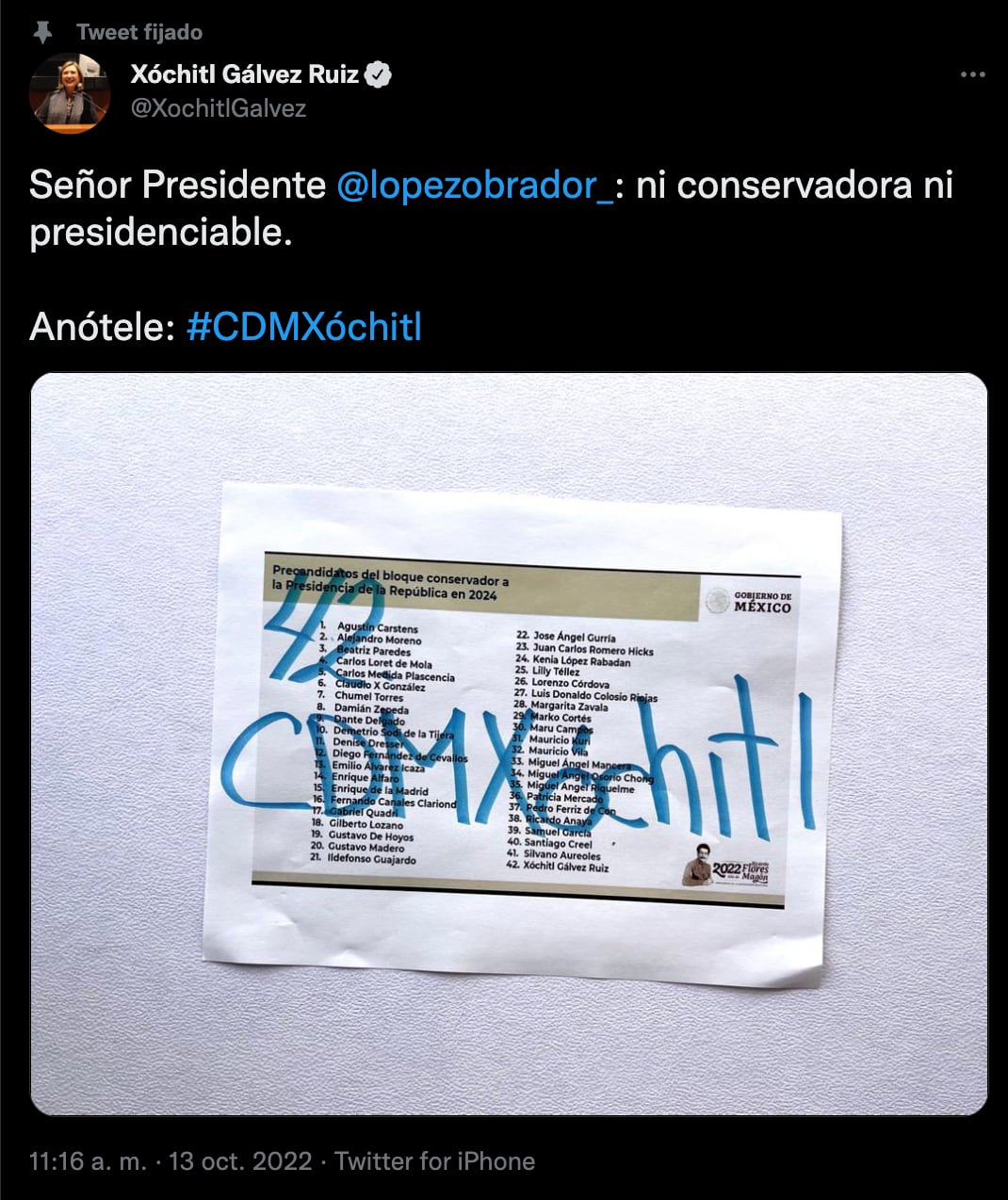Viewport: 1008px width, 1200px height.
Task: View the attached photo of the printed list
Action: pos(509,744)
